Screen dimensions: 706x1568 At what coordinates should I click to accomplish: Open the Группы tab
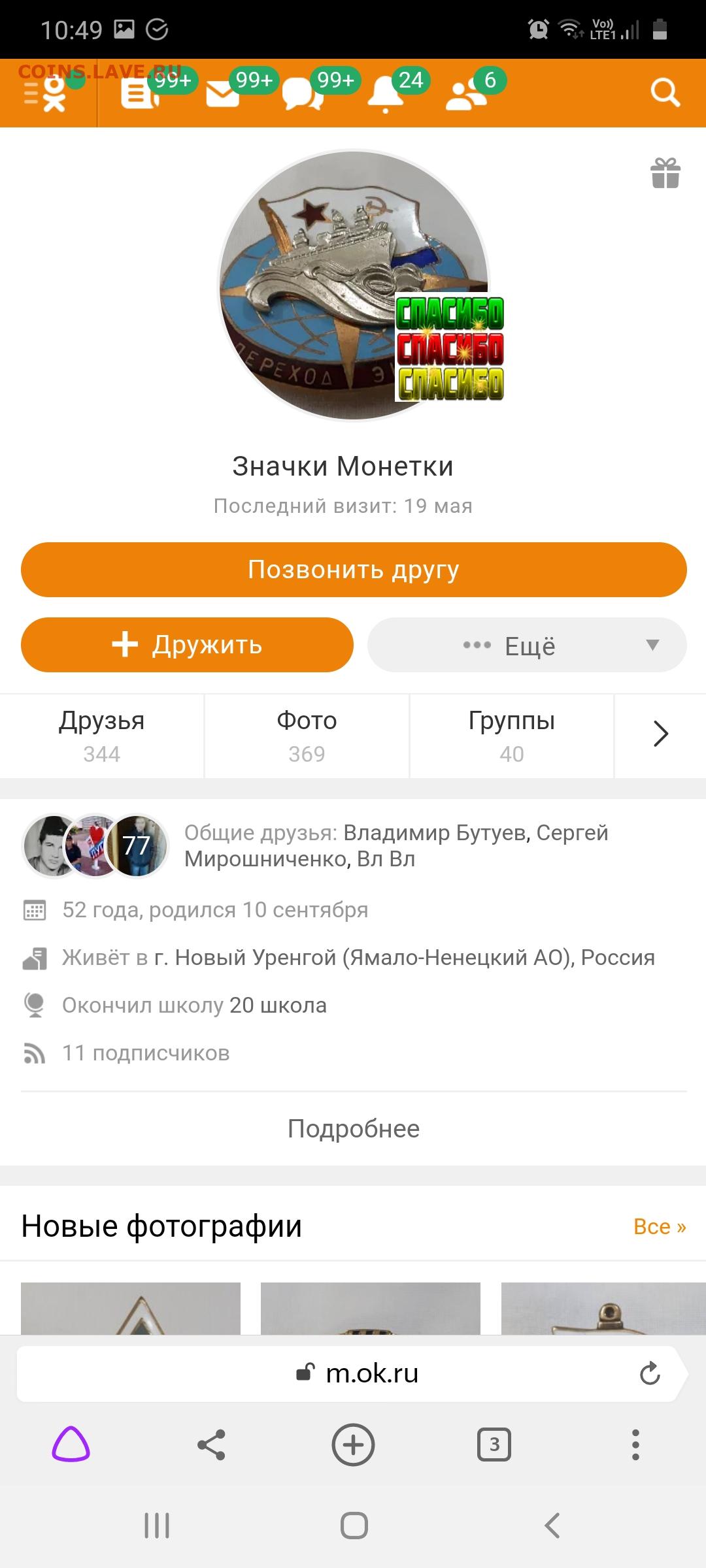click(512, 736)
